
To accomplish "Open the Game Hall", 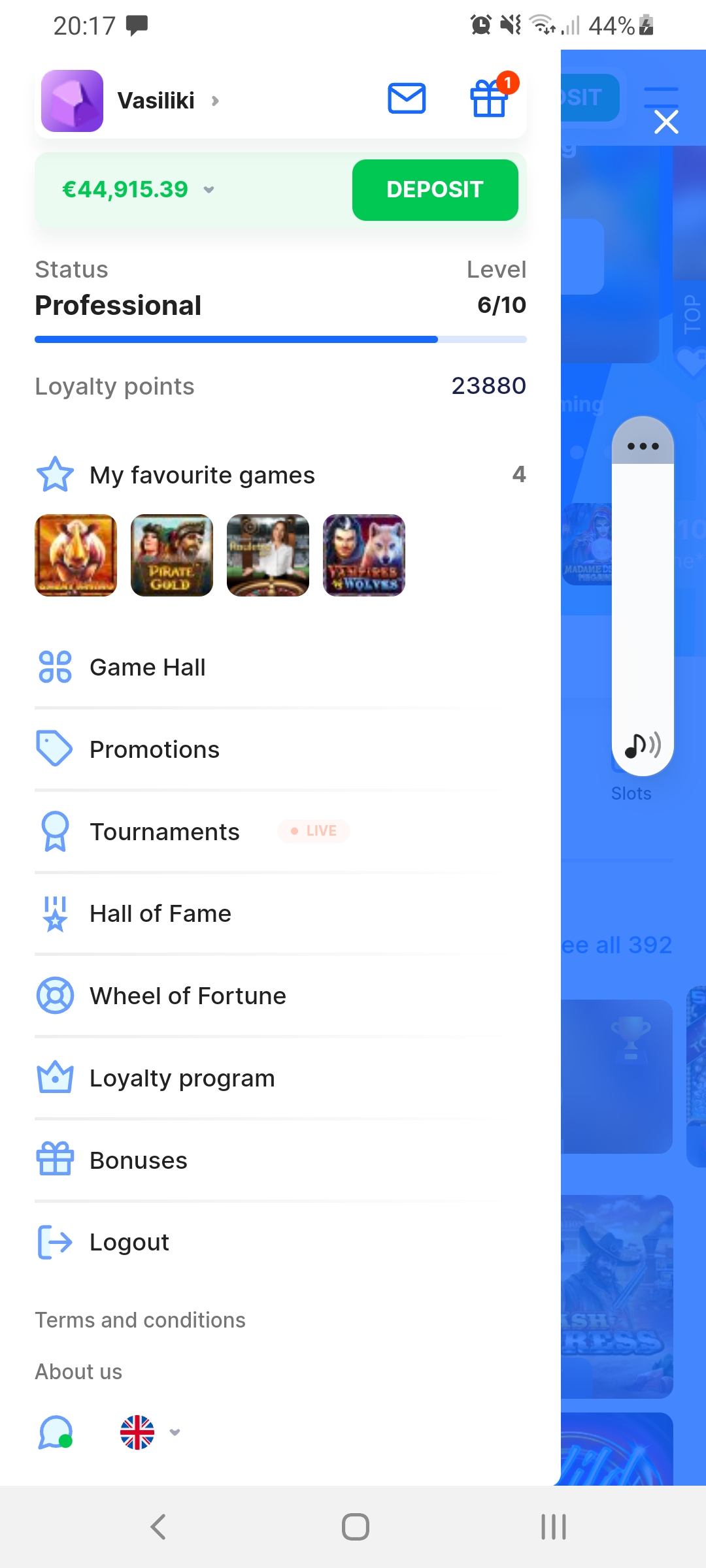I will [x=148, y=667].
